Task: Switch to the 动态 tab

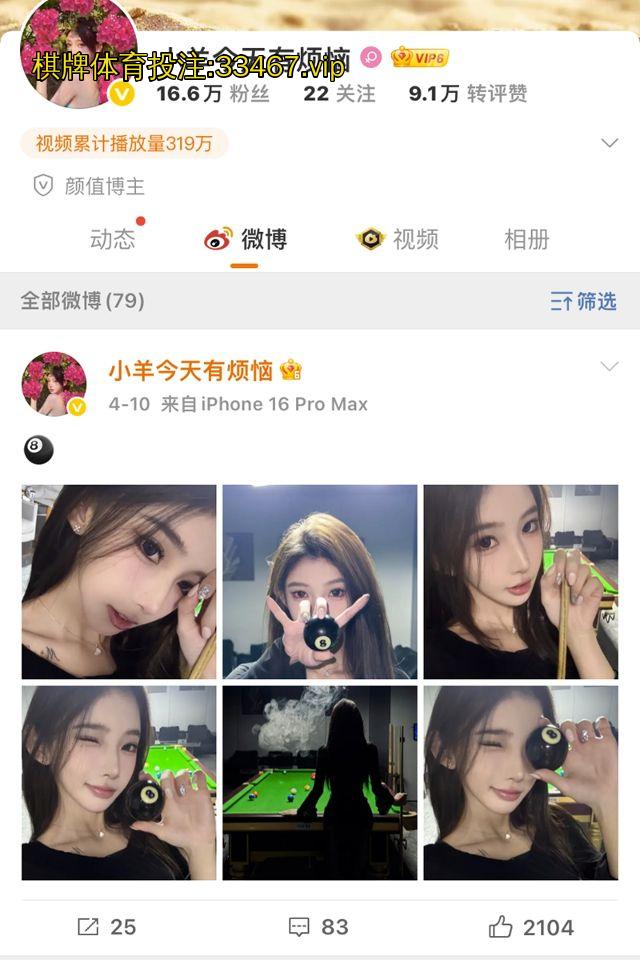Action: pos(112,240)
